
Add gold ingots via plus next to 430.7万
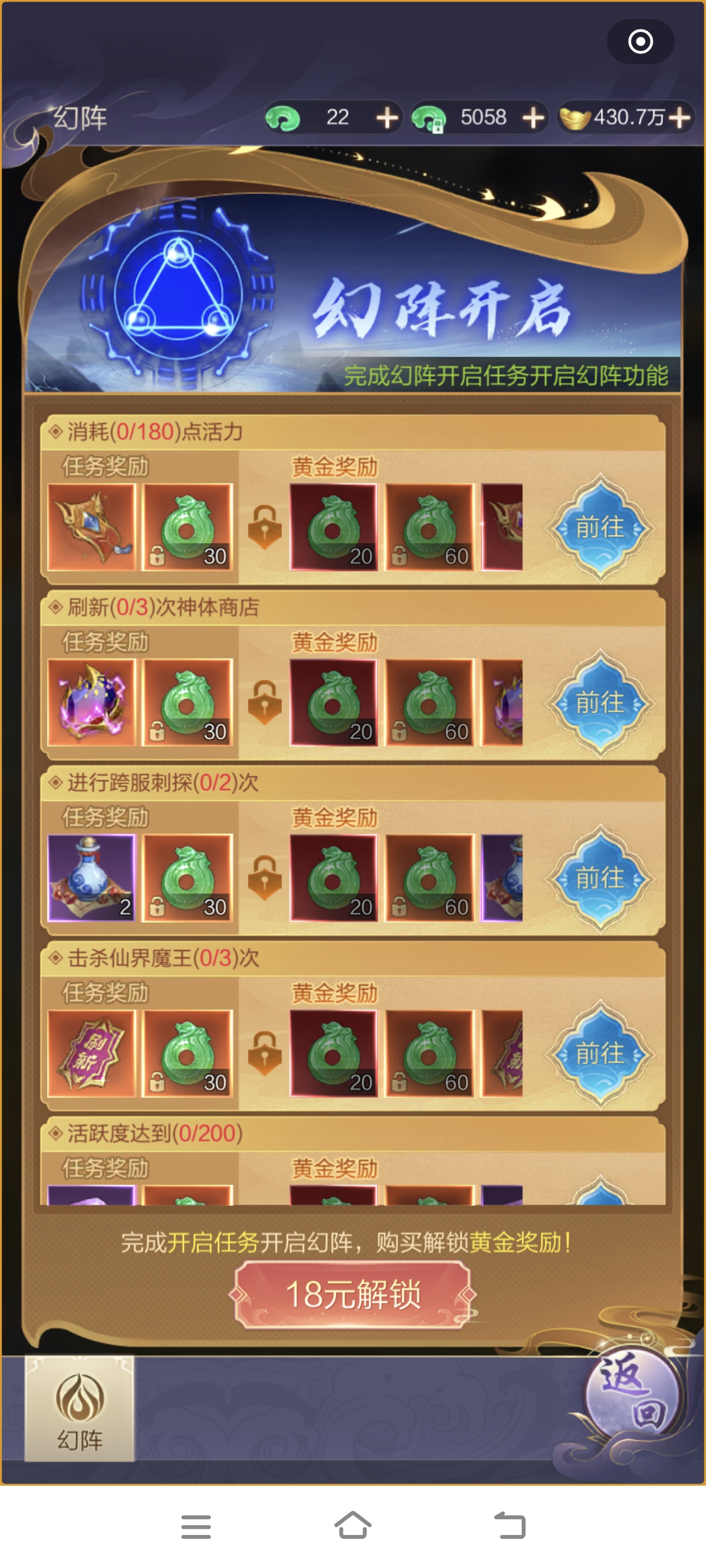click(x=680, y=118)
